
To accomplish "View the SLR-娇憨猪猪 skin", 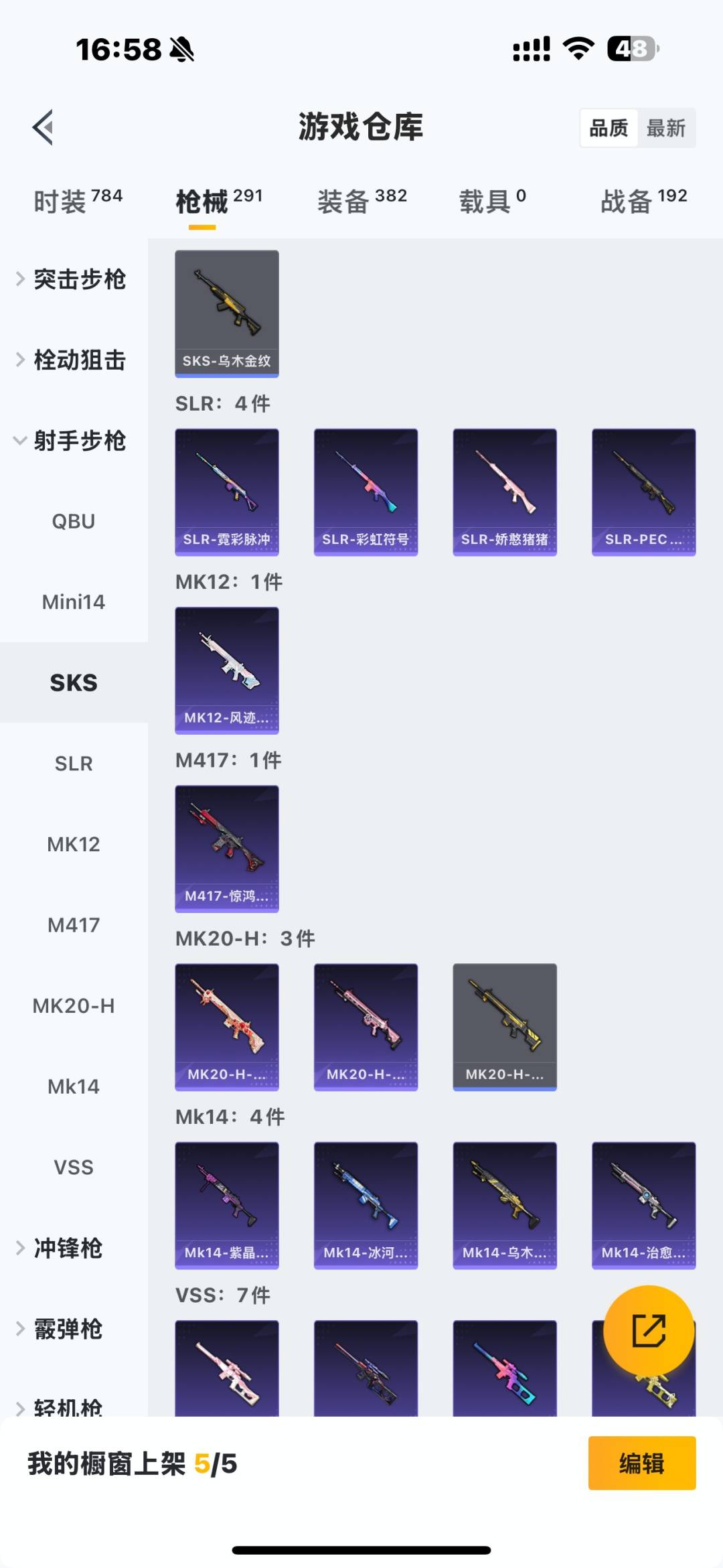I will (505, 492).
